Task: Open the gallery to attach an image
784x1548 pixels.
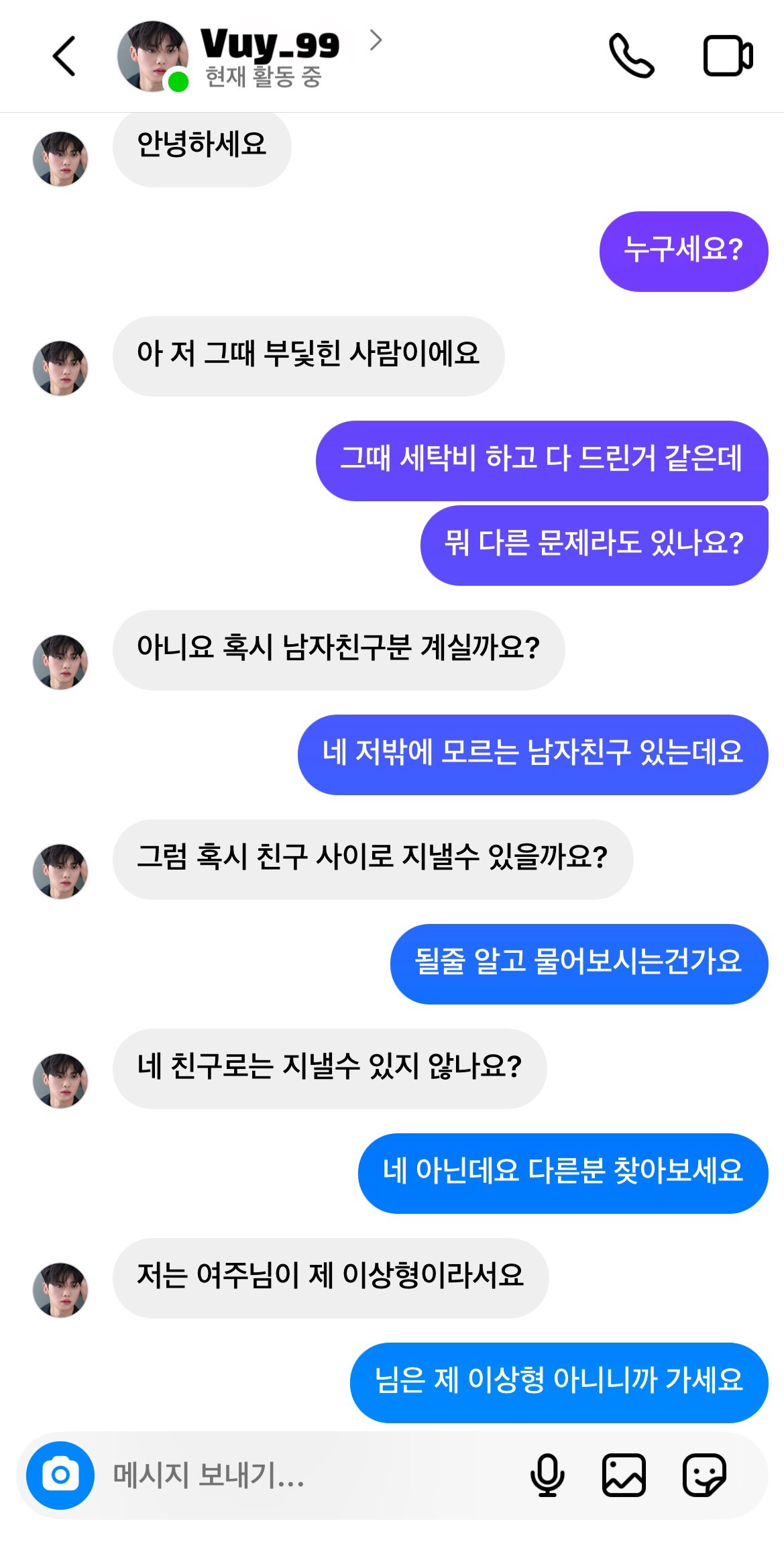Action: coord(624,1475)
